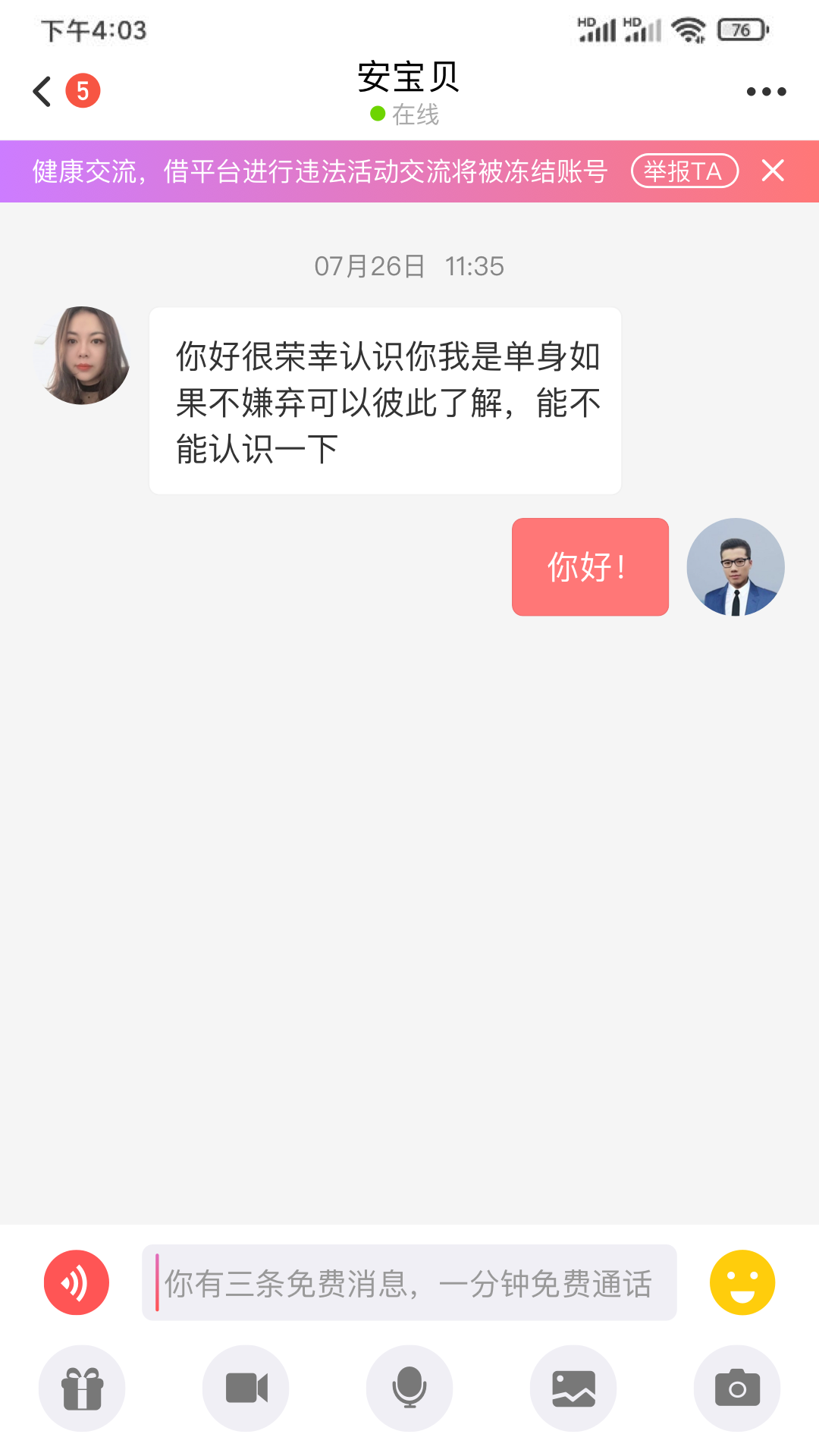This screenshot has width=819, height=1456.
Task: View your own profile avatar
Action: [735, 567]
